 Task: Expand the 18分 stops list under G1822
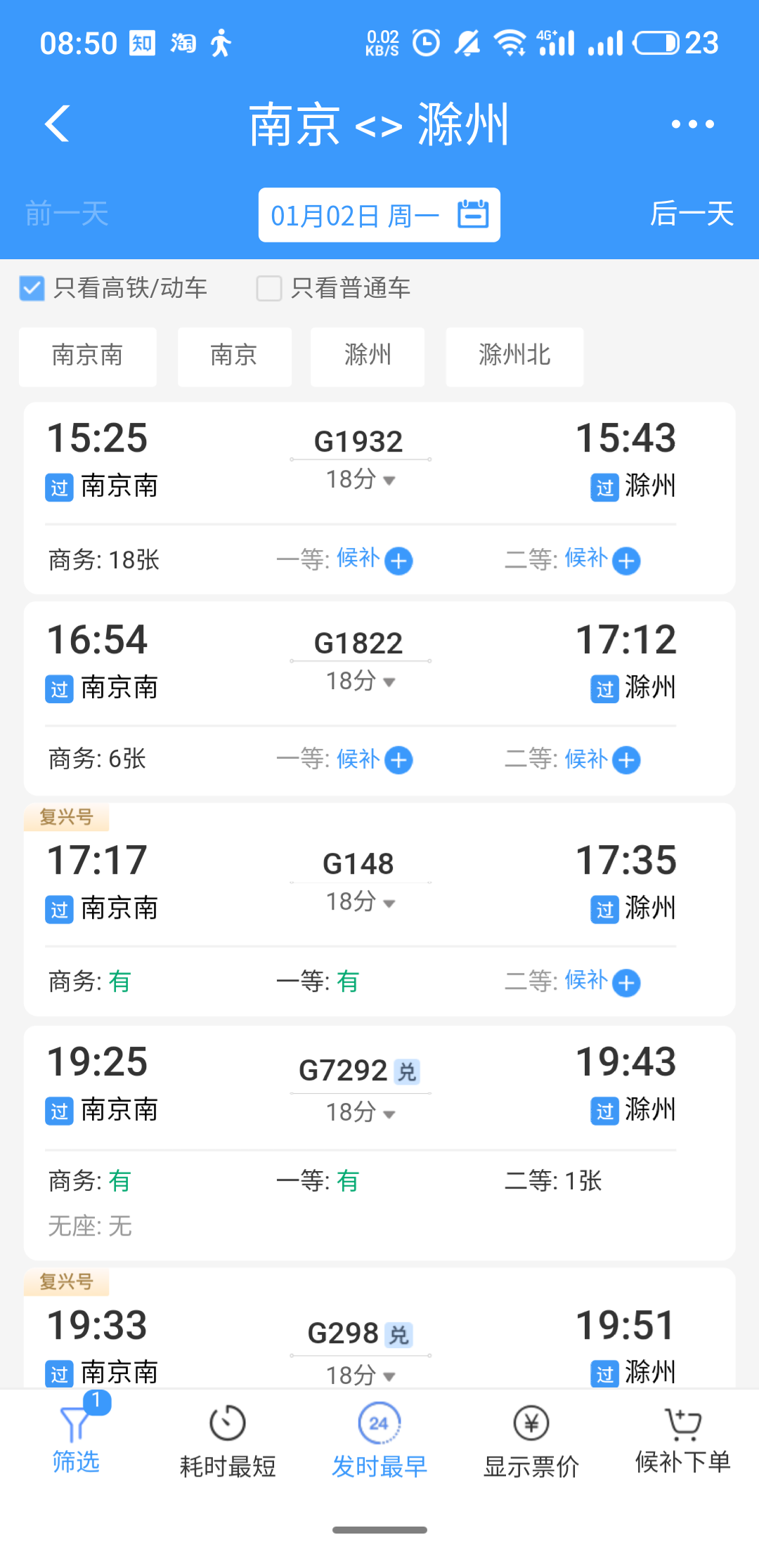361,681
